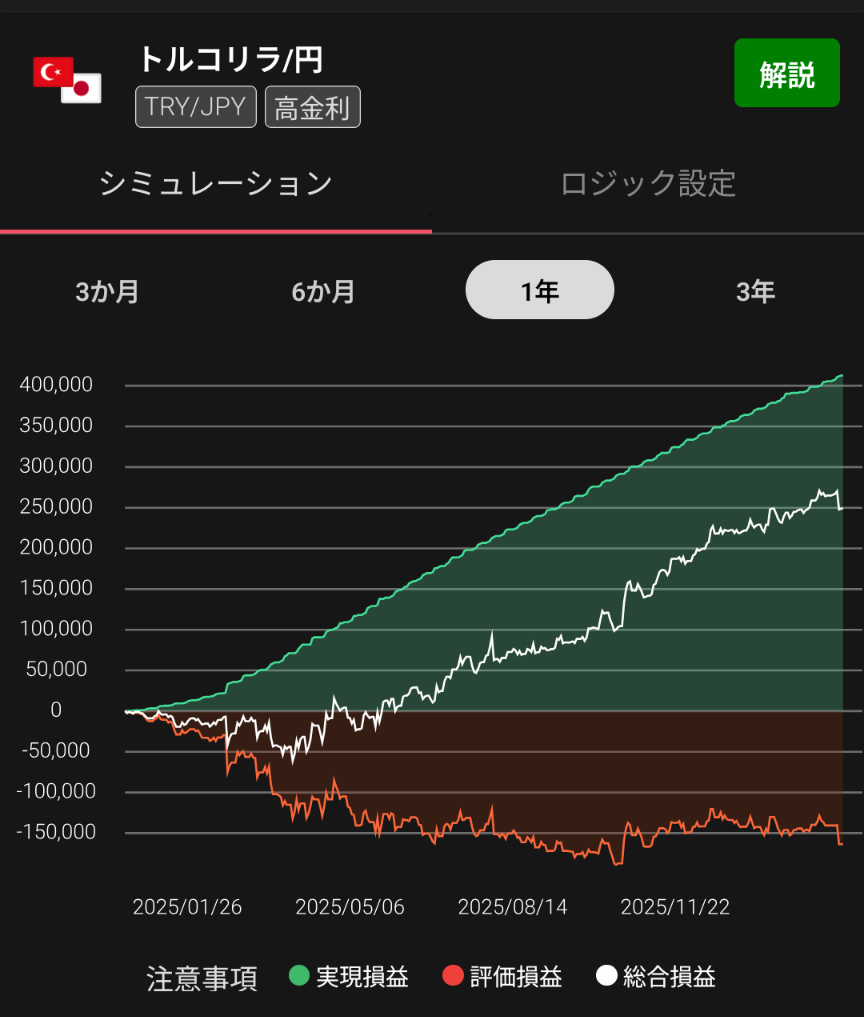
Task: Change chart range to 3年
Action: point(756,291)
